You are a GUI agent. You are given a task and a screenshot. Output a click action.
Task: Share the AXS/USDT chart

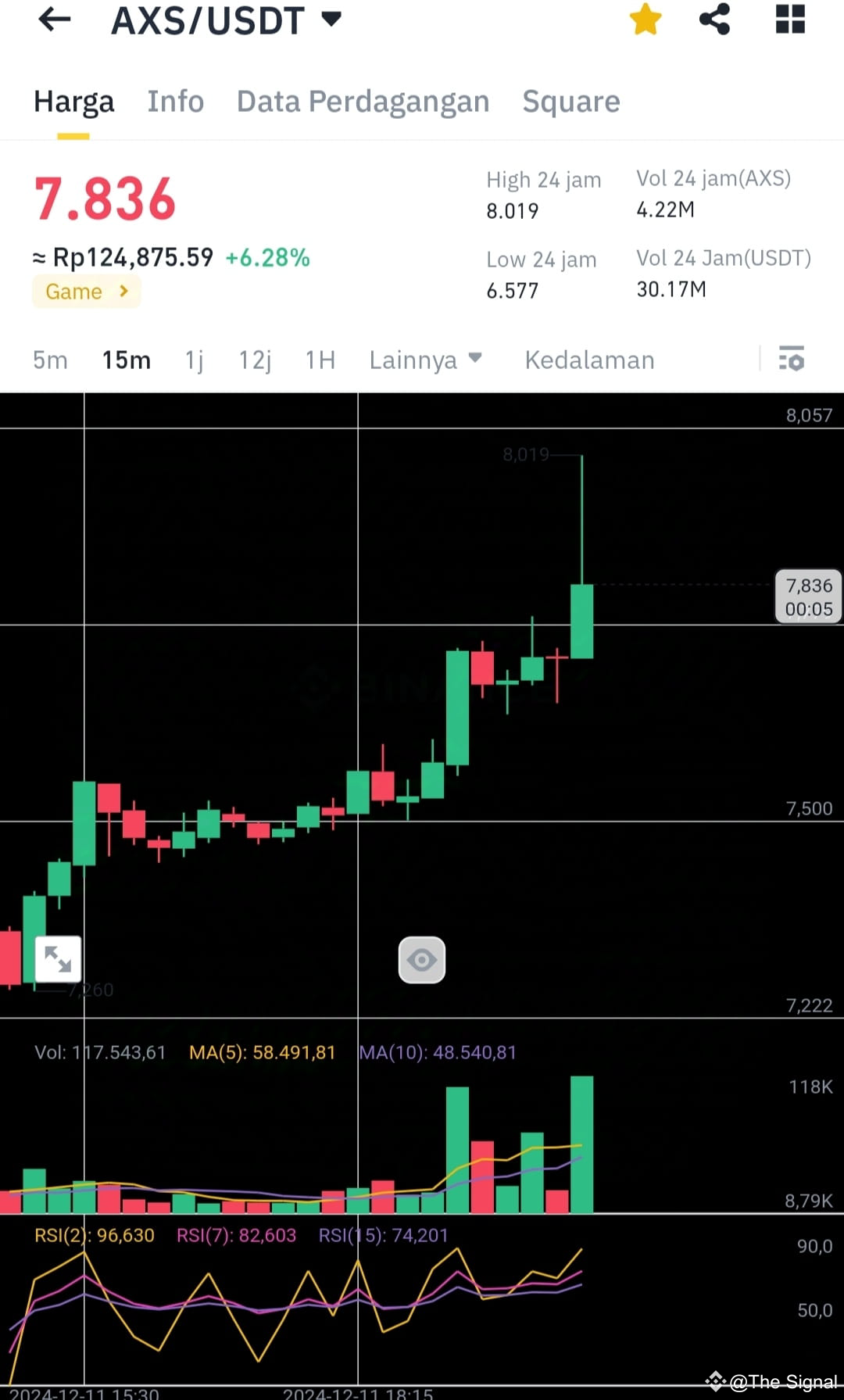tap(713, 21)
